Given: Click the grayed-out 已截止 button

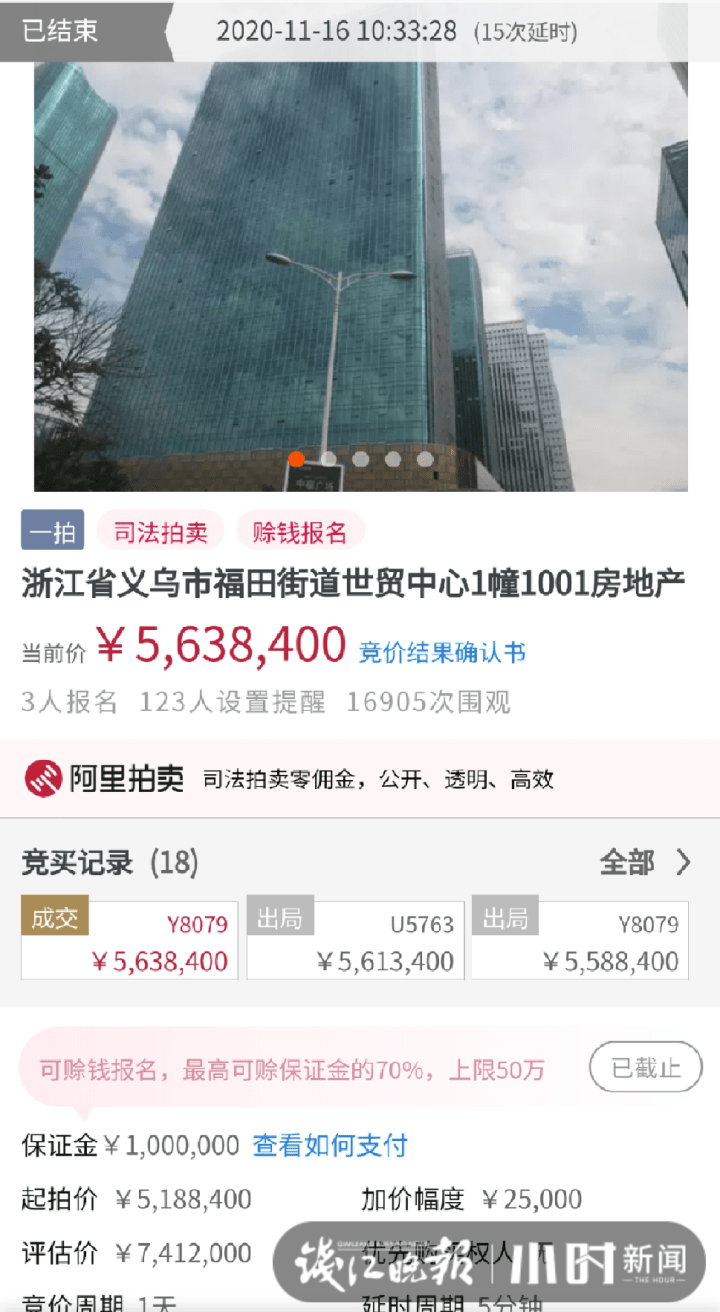Looking at the screenshot, I should click(x=645, y=1067).
